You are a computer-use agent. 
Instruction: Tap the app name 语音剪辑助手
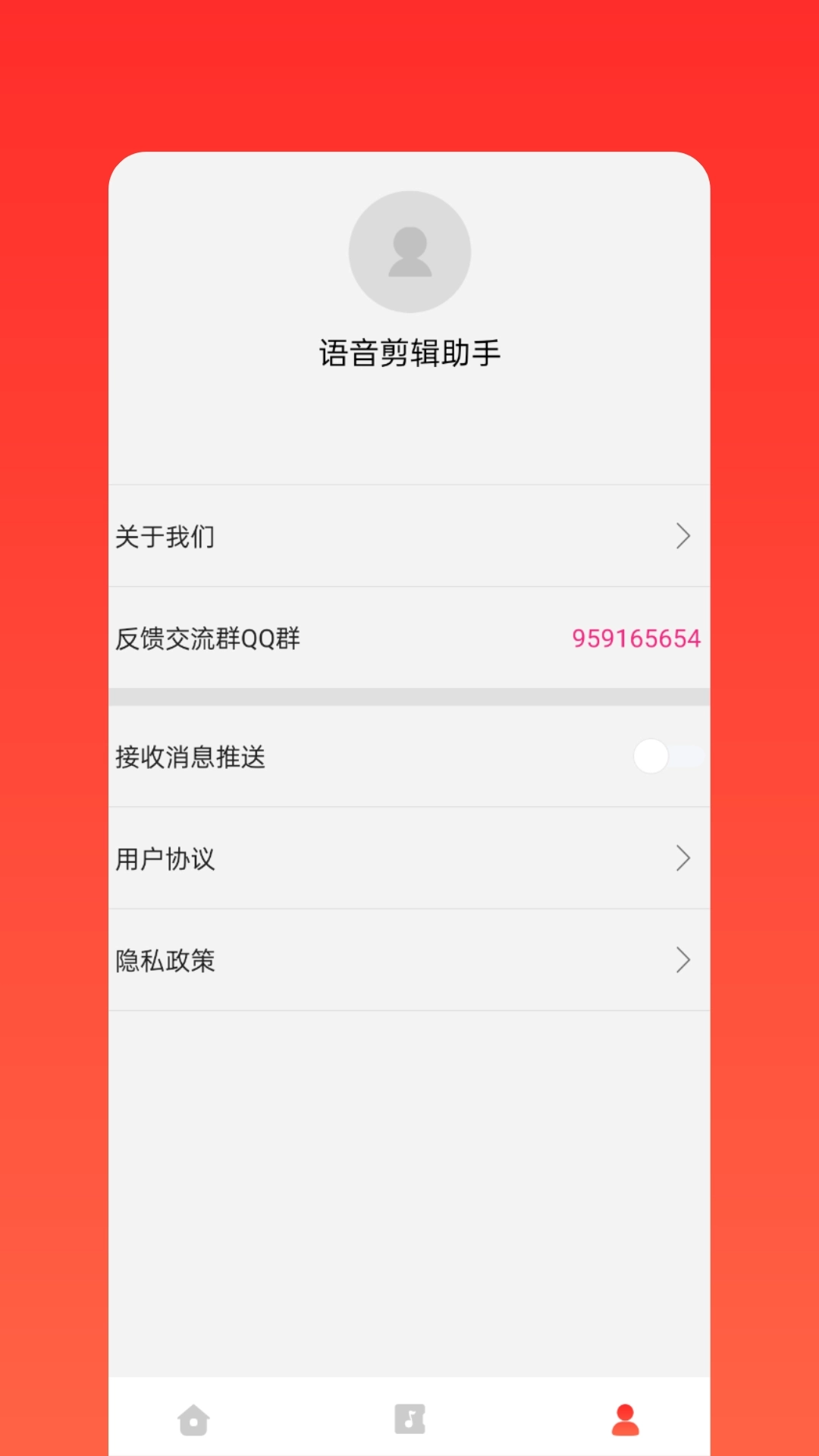click(409, 351)
